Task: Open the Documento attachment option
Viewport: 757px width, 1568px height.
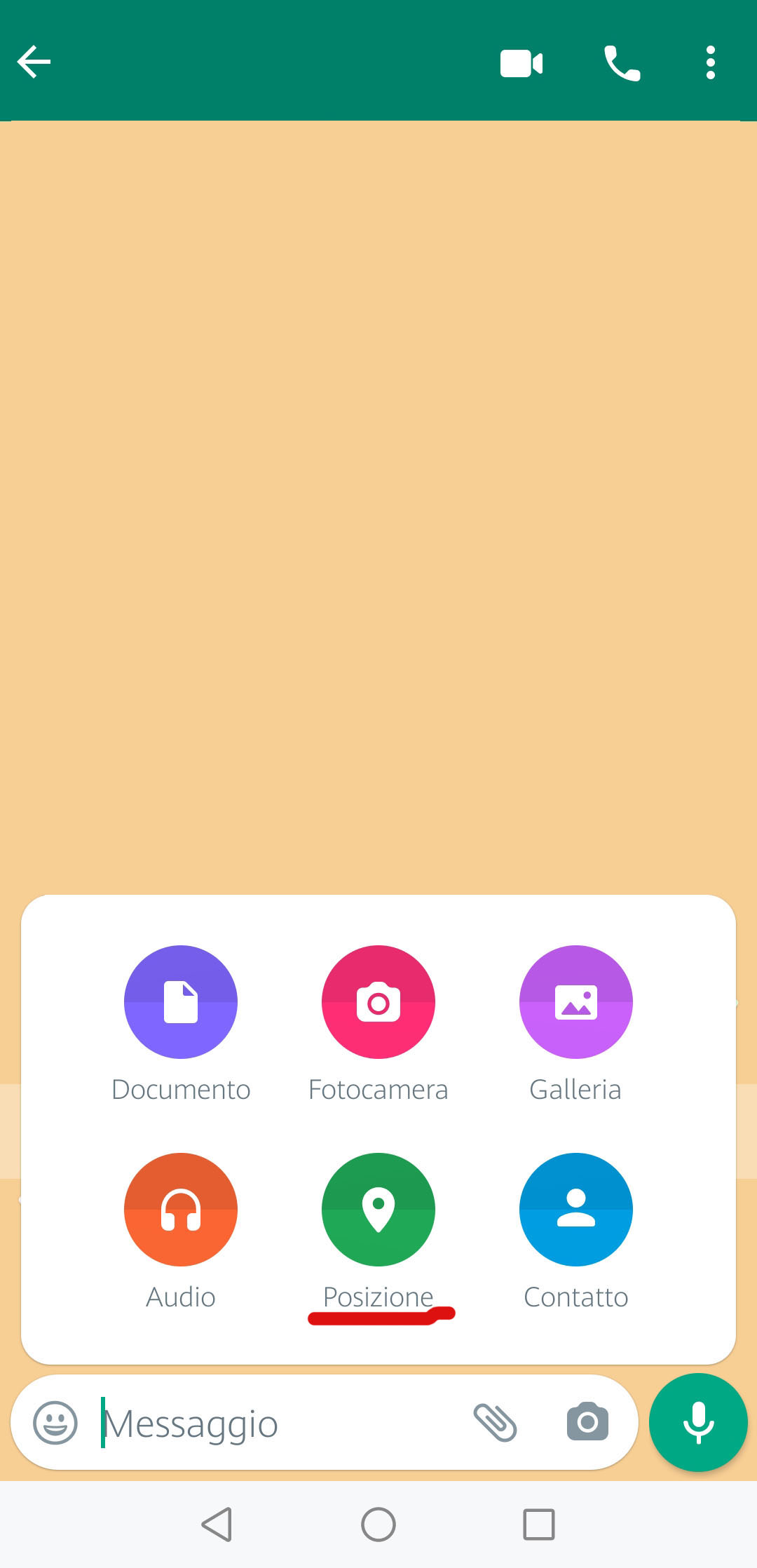Action: coord(181,1002)
